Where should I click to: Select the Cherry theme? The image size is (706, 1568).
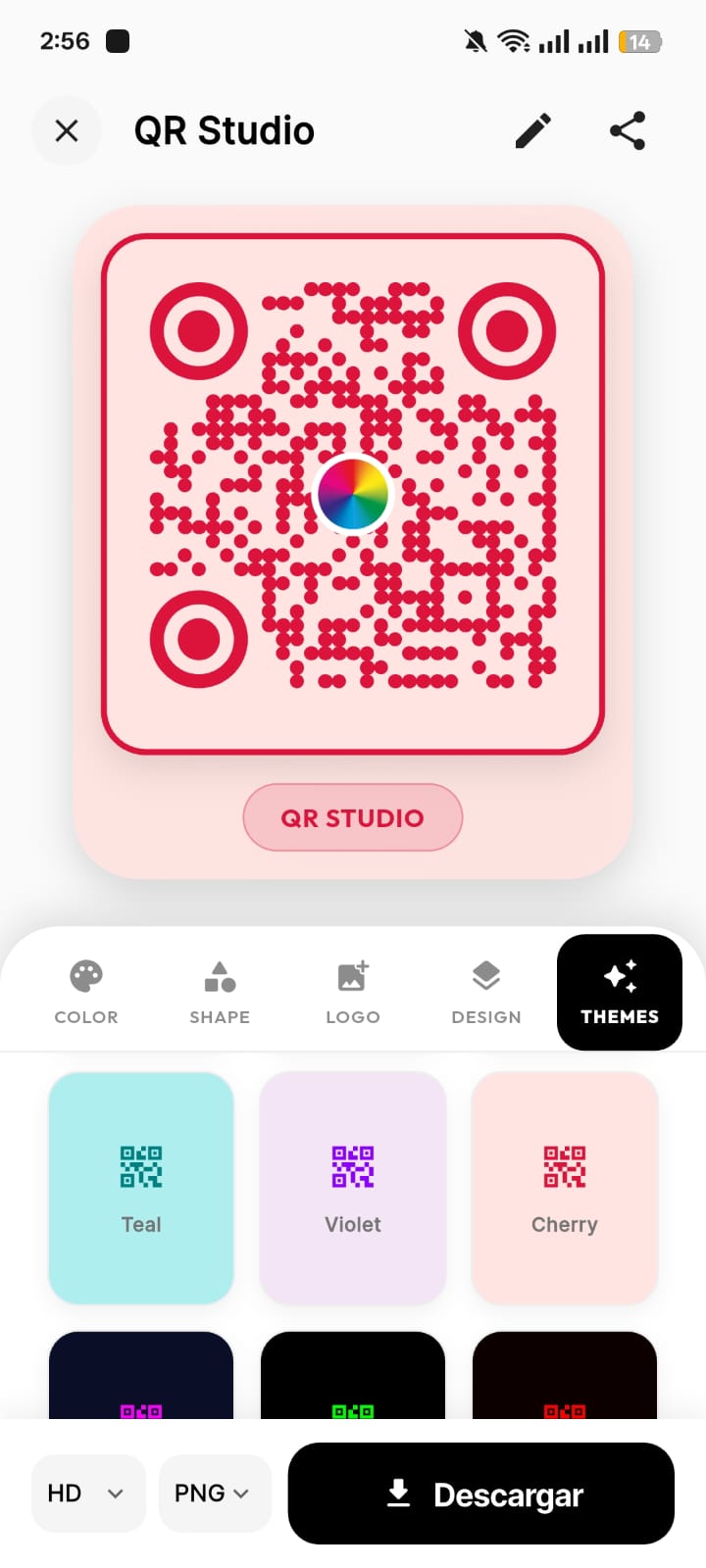(x=565, y=1189)
